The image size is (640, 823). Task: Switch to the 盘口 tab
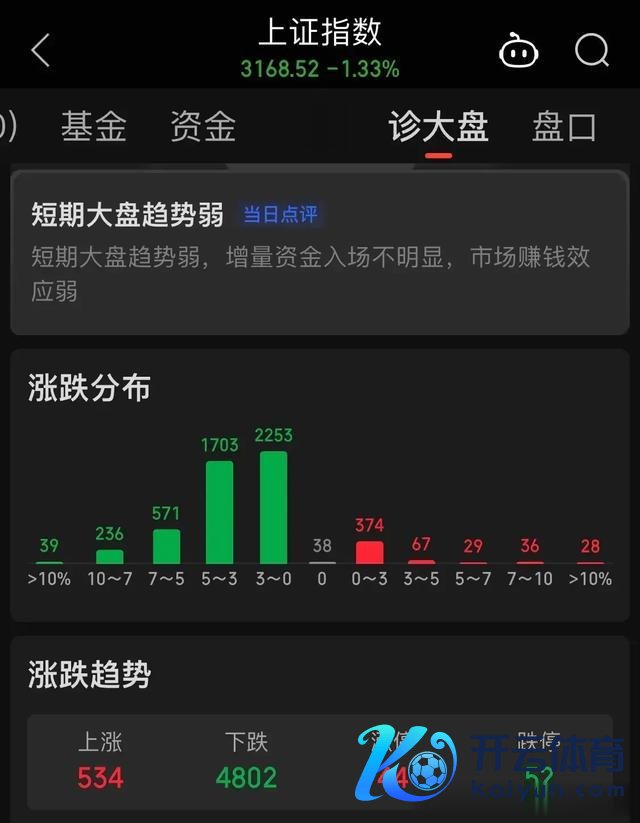coord(564,127)
